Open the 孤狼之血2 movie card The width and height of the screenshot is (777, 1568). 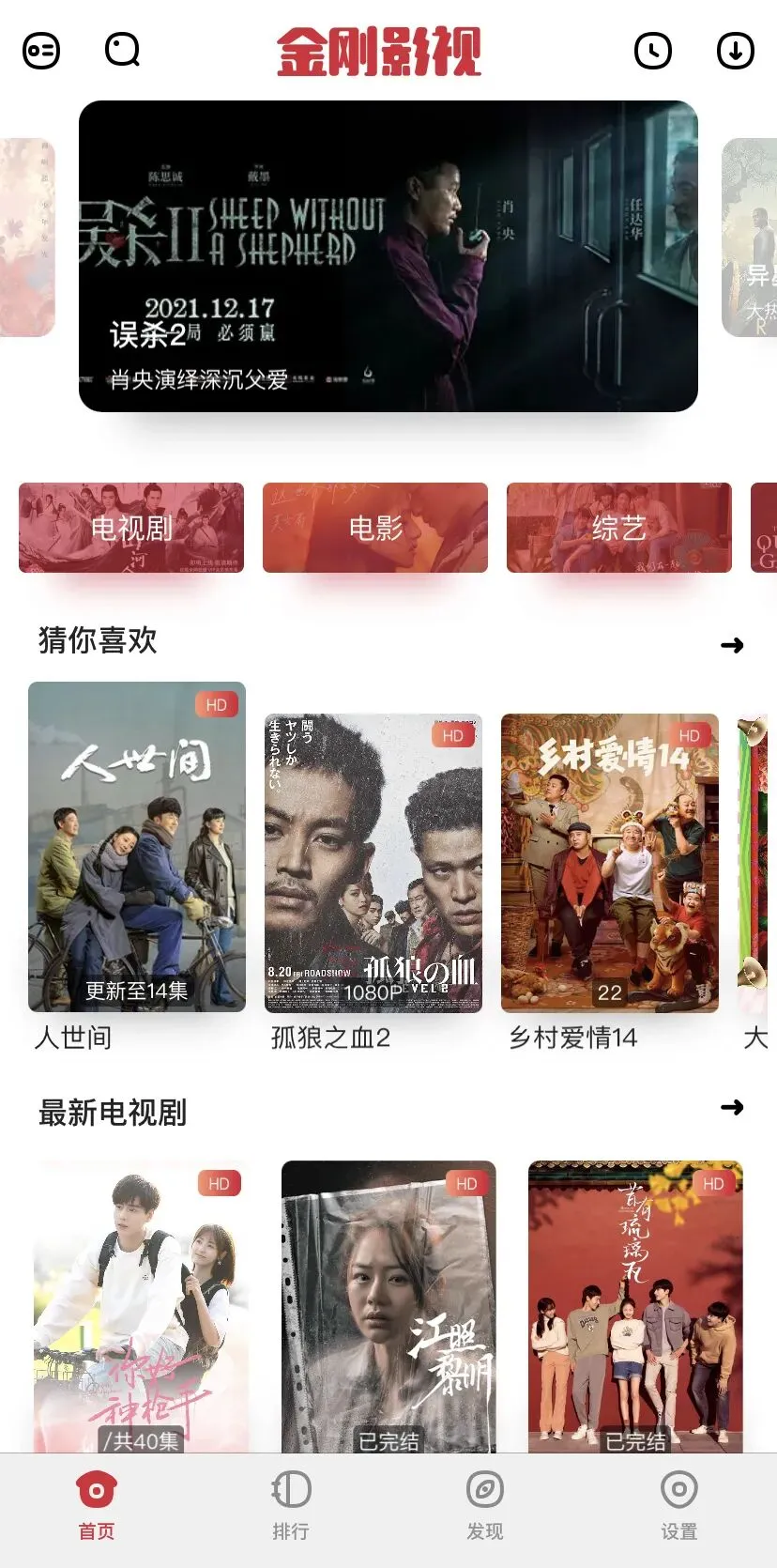373,864
